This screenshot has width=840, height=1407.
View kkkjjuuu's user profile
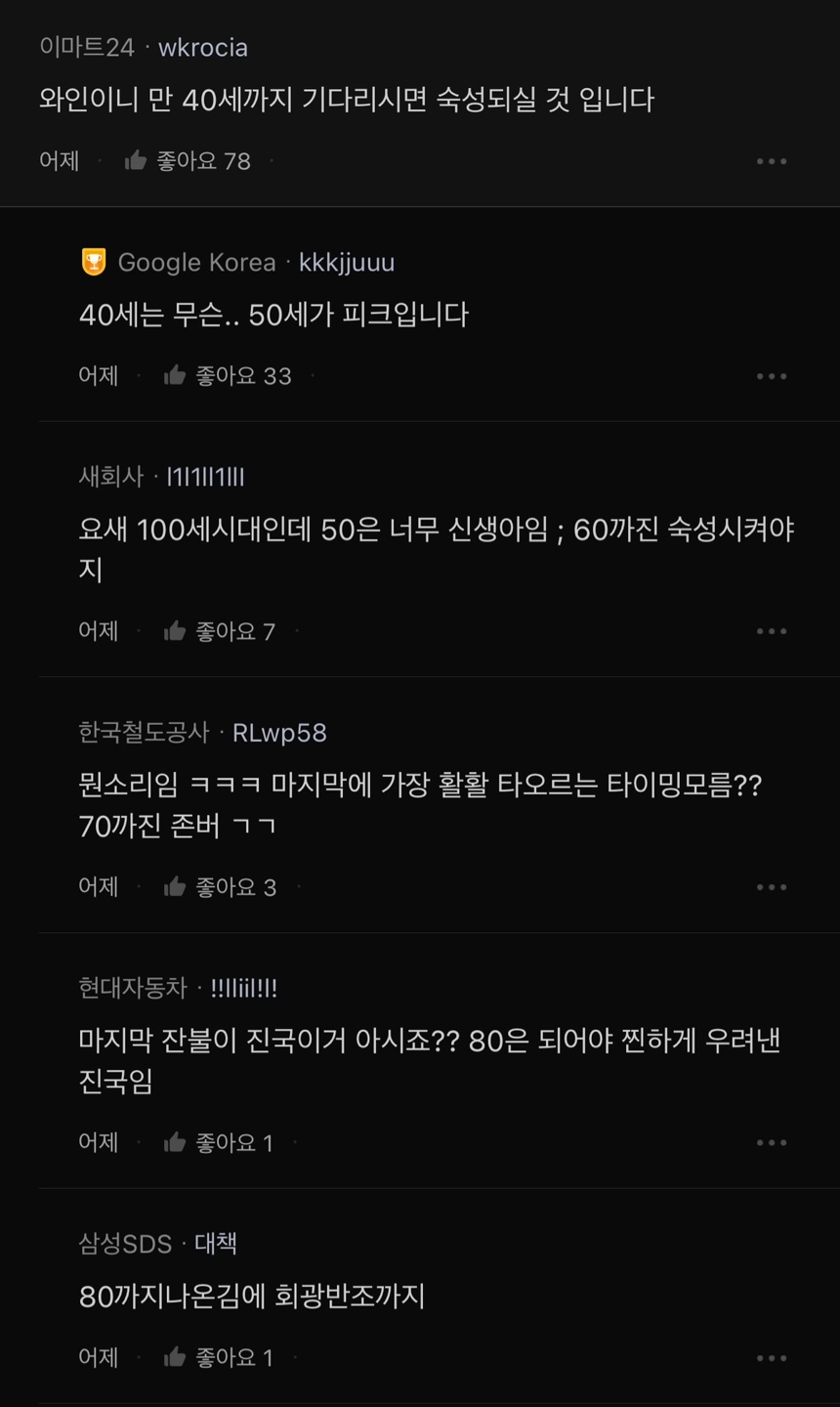pyautogui.click(x=347, y=263)
